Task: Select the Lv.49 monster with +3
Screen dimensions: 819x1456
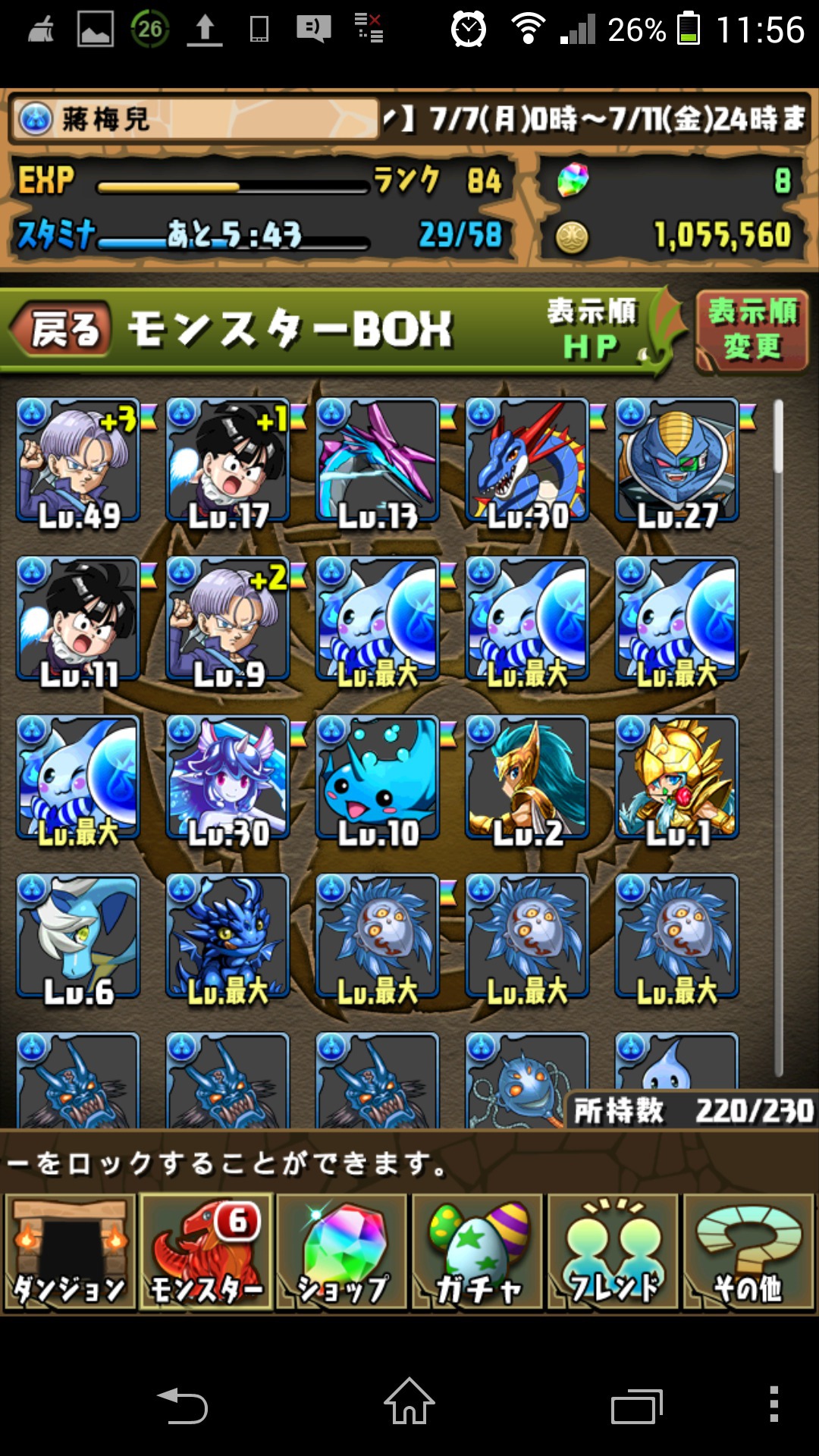Action: click(78, 461)
